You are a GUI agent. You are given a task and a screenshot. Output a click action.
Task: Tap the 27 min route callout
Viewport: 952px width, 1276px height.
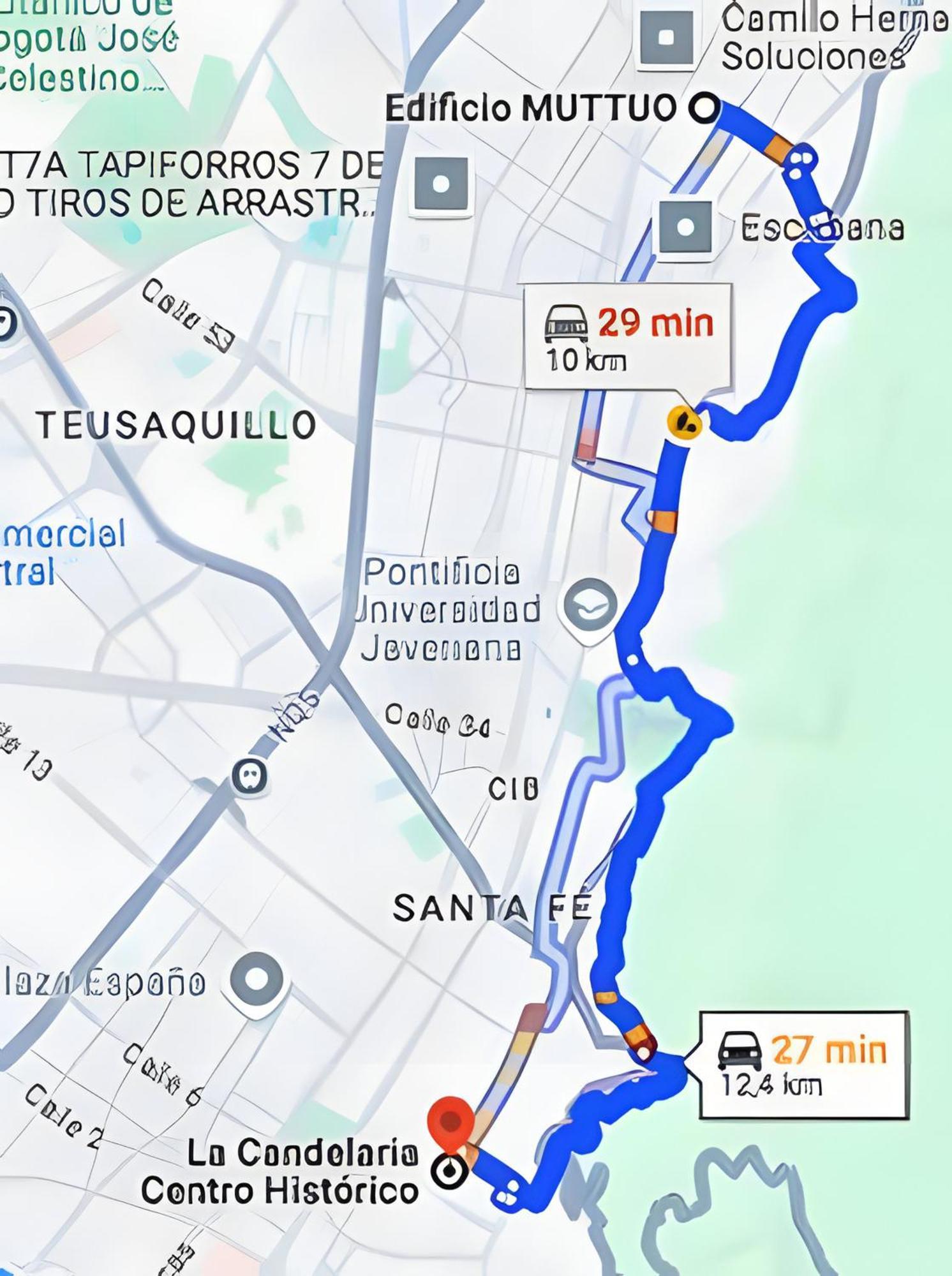coord(803,1065)
